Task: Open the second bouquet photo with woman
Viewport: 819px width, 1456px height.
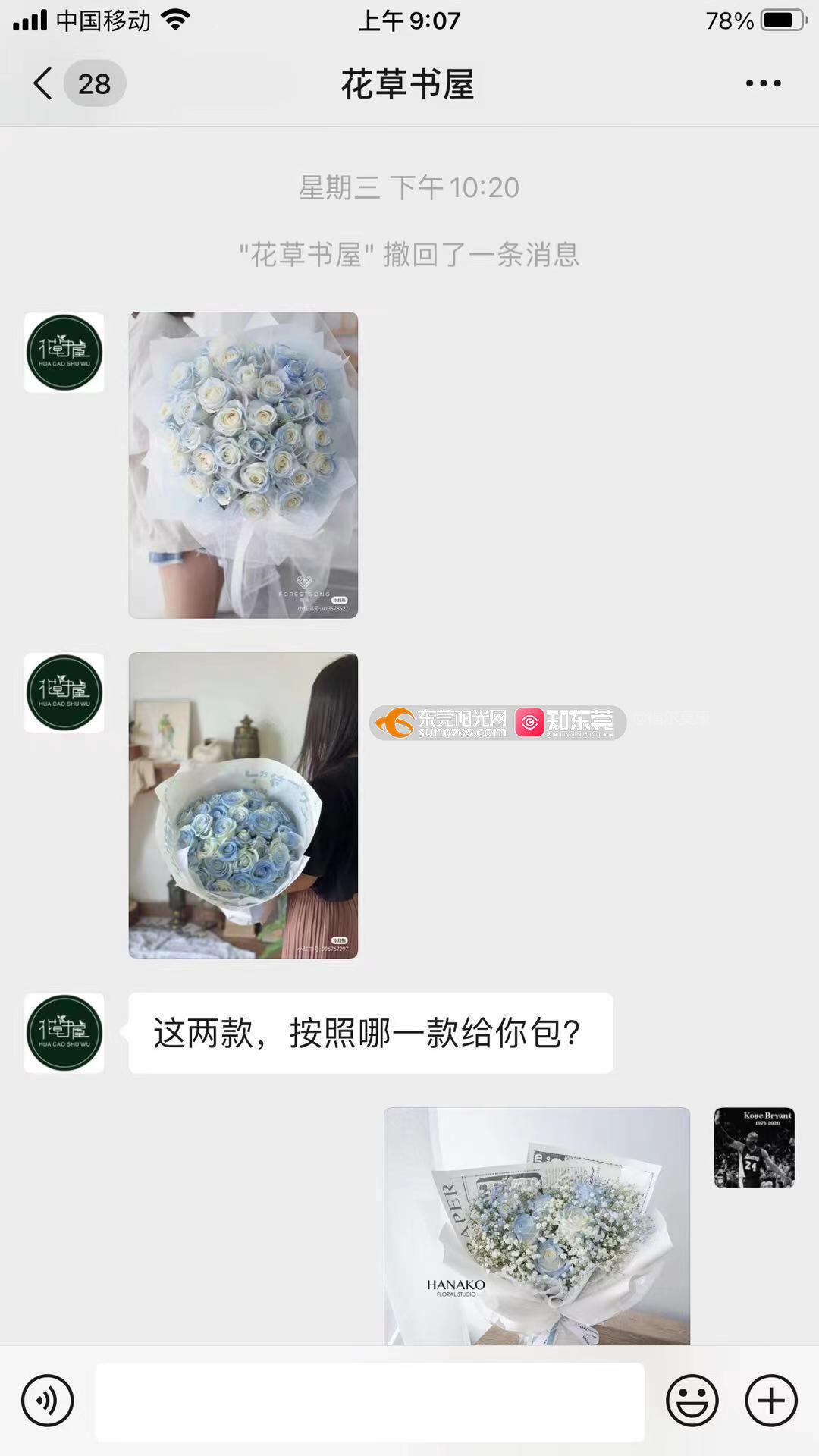Action: (x=243, y=805)
